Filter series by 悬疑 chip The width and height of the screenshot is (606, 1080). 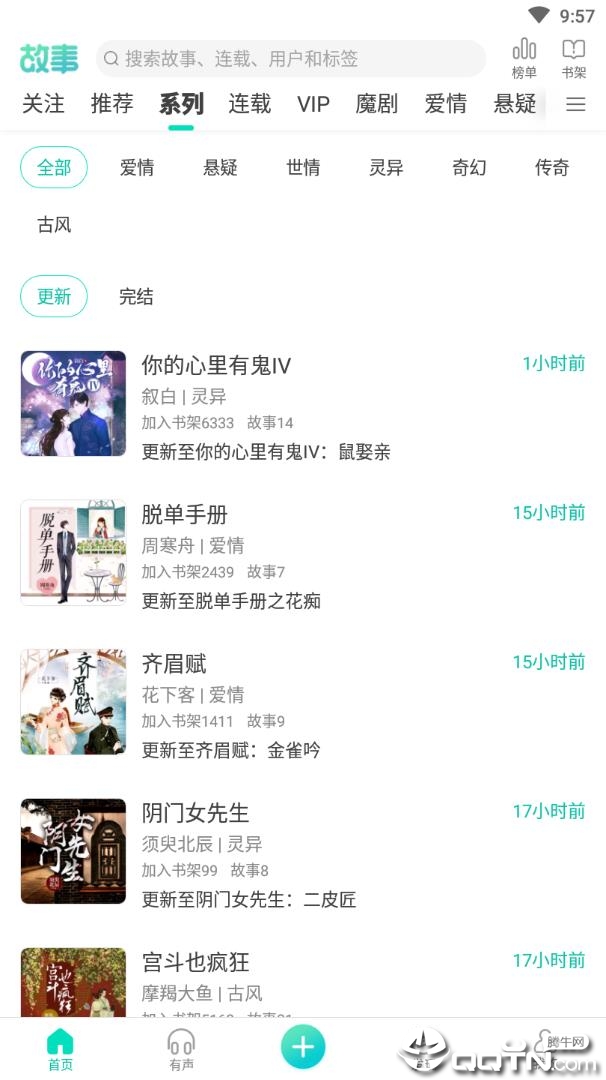tap(220, 168)
